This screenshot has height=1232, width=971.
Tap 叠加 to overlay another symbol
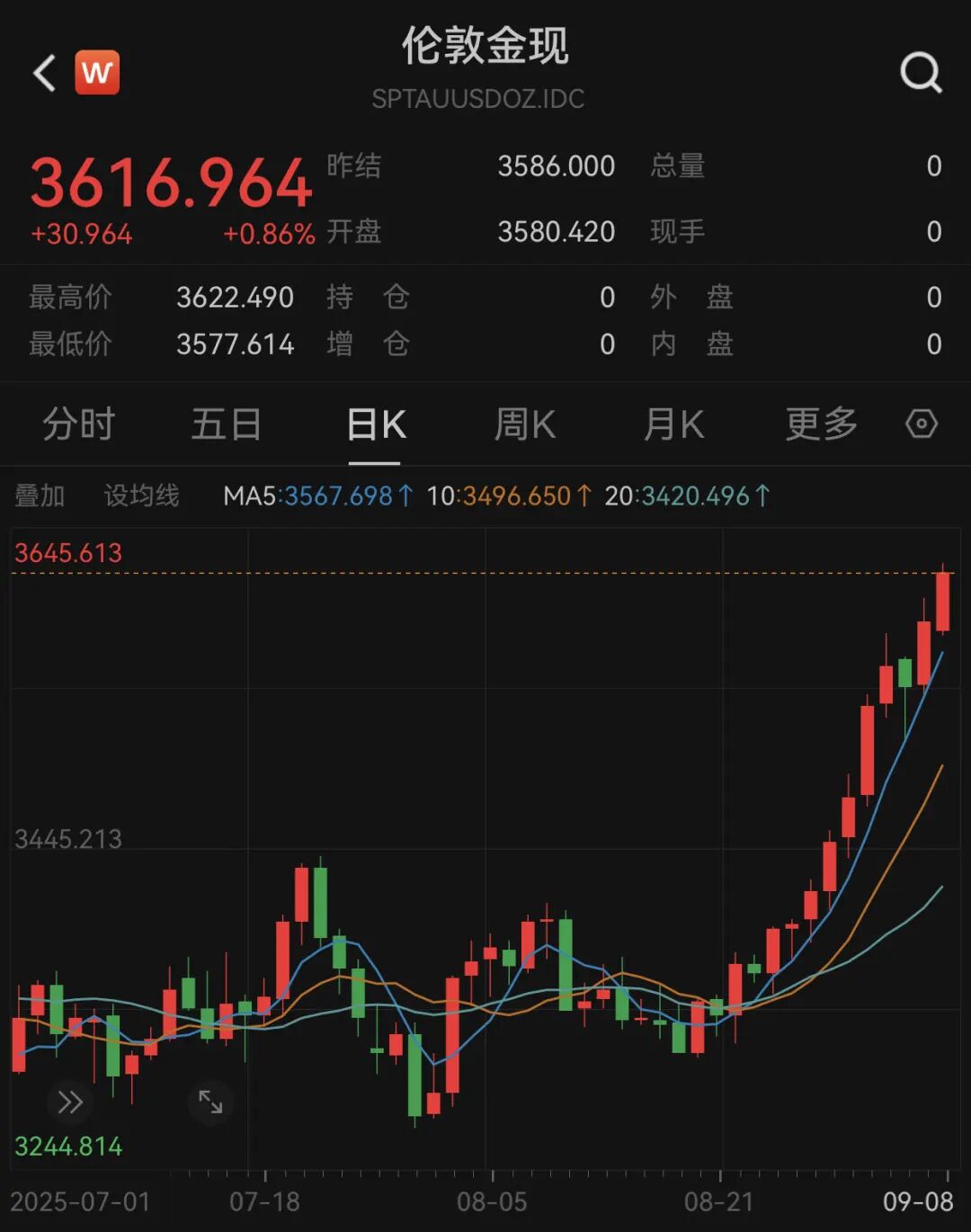tap(40, 495)
